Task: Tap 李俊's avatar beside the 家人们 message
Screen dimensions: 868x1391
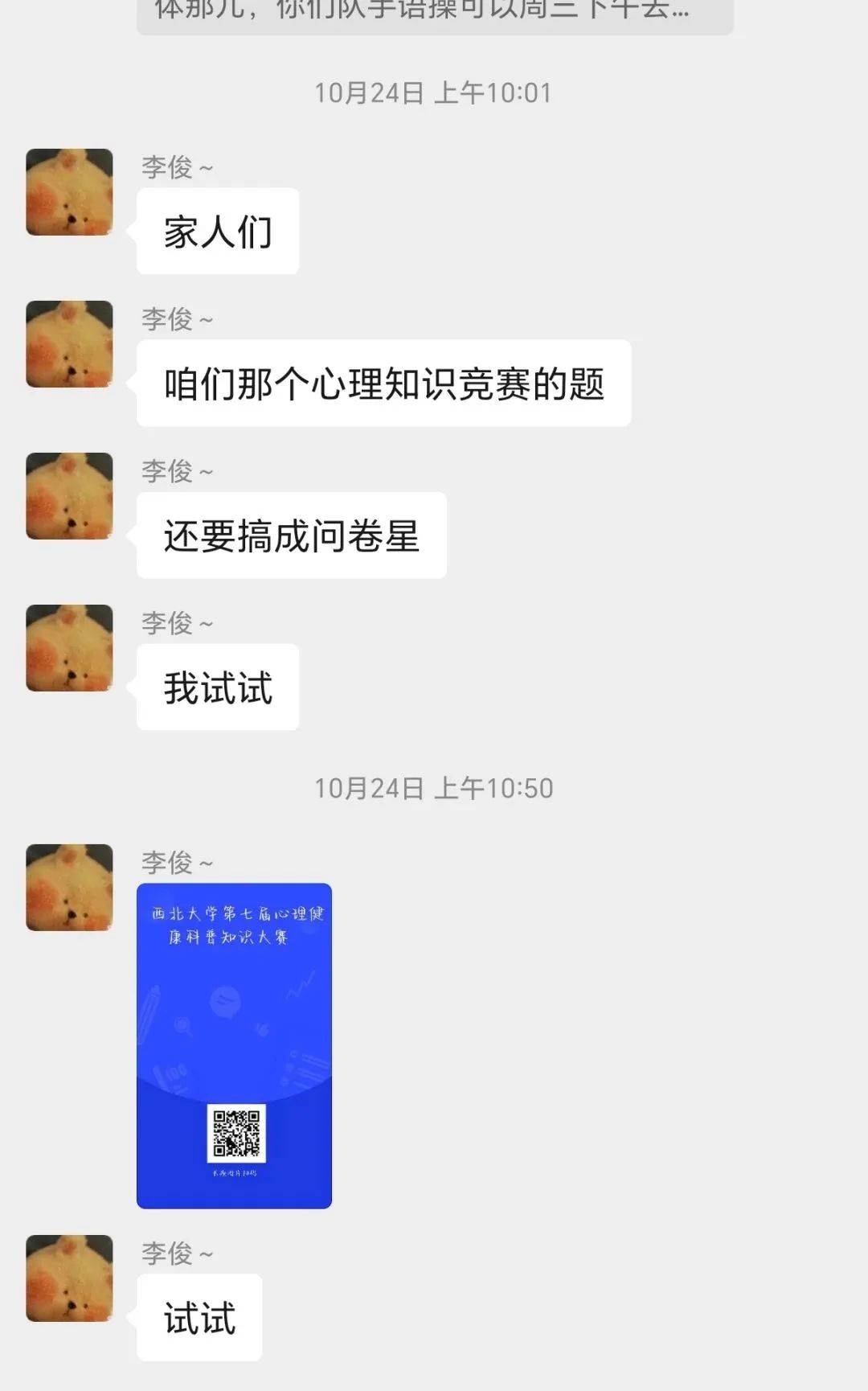Action: coord(69,192)
